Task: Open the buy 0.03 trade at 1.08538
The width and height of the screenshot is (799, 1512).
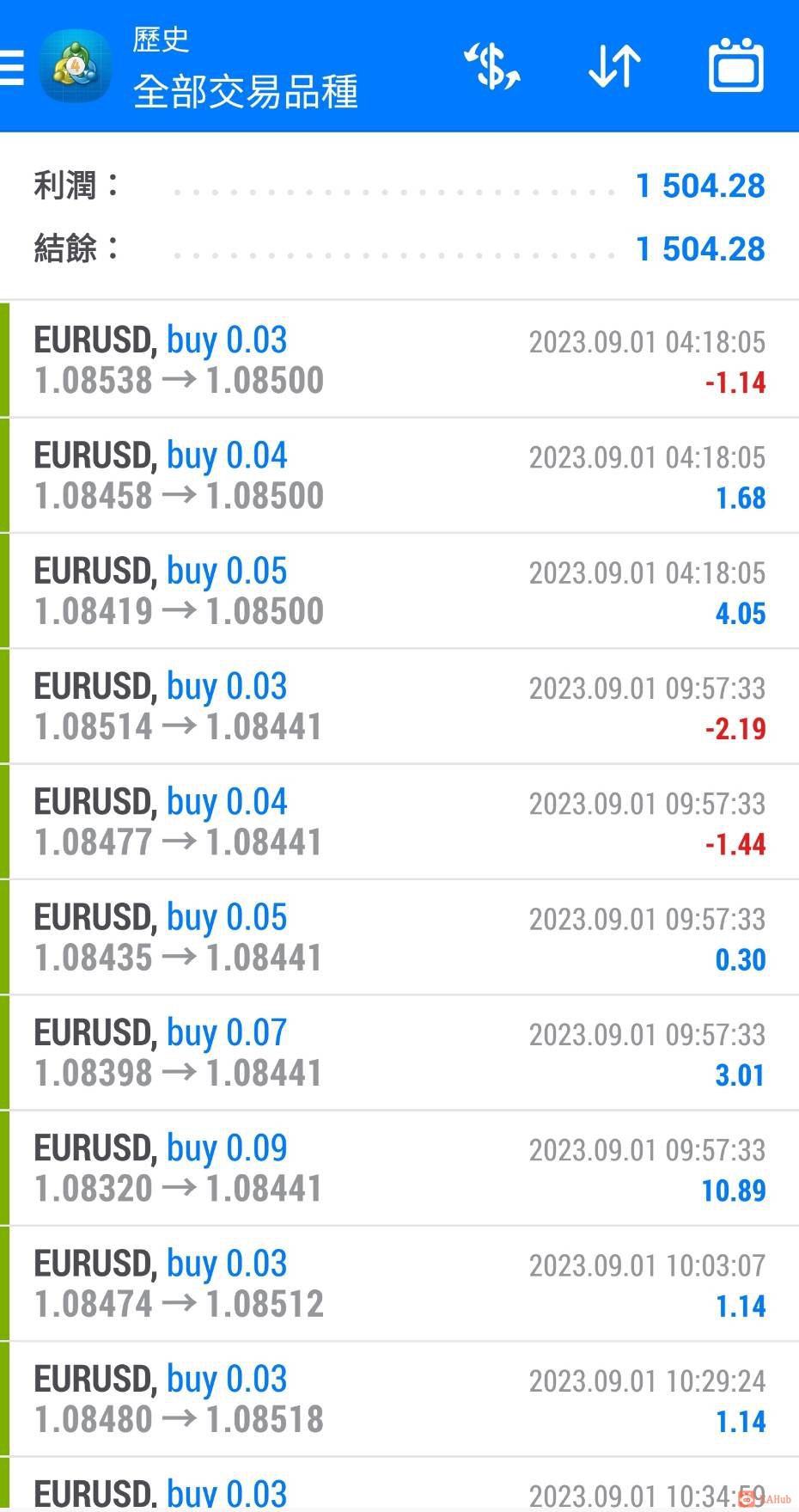Action: [x=399, y=360]
